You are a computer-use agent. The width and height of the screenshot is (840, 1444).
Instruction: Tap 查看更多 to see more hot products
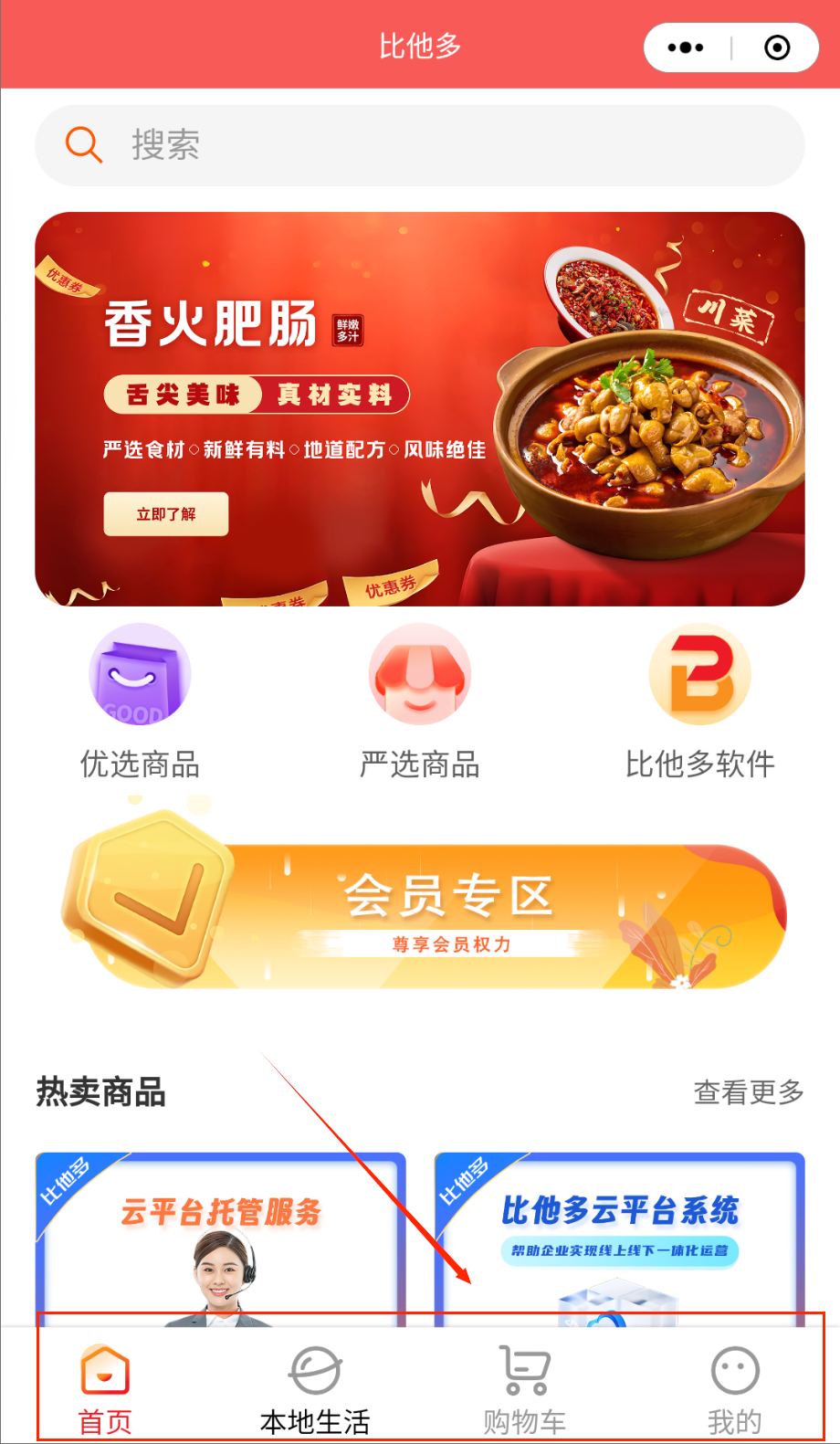click(x=749, y=1091)
